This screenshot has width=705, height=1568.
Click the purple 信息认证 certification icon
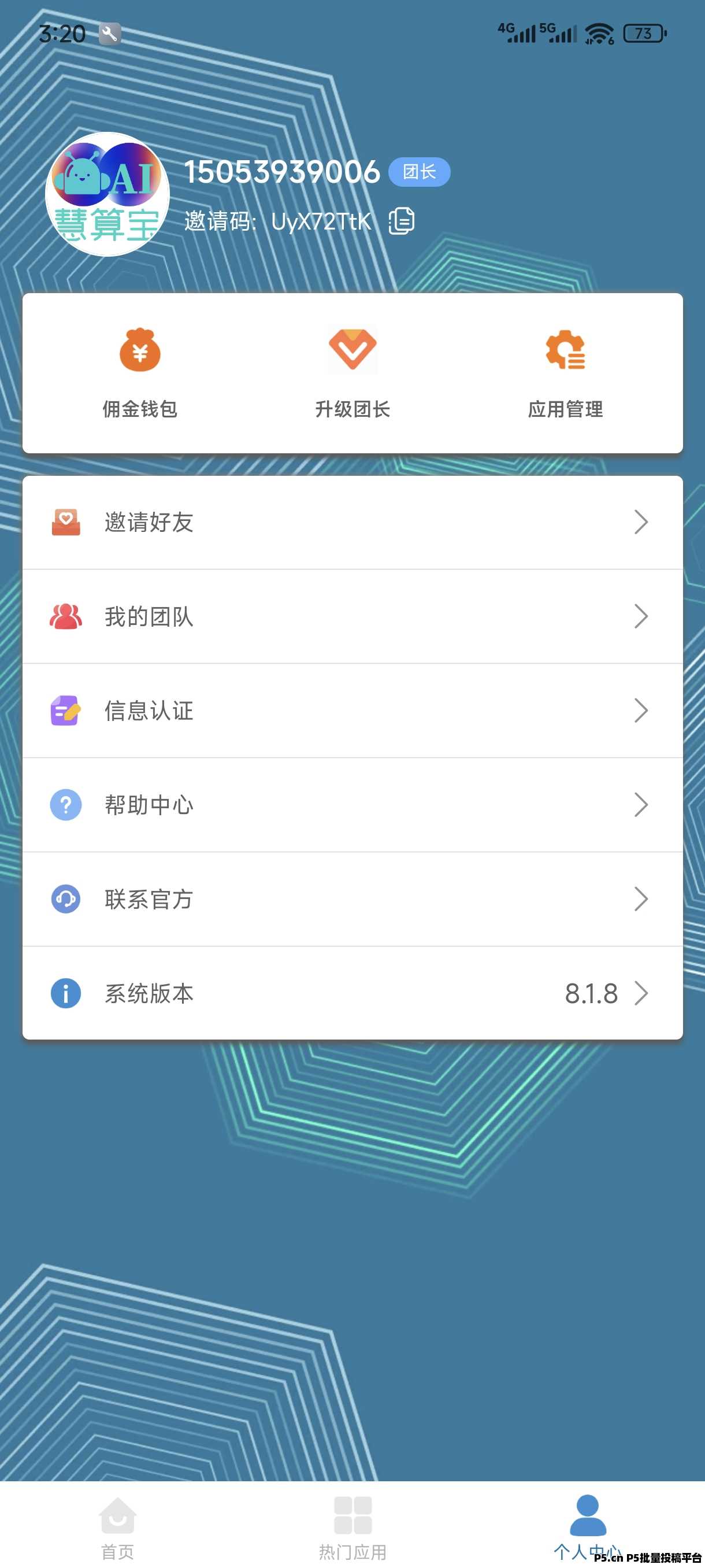(x=66, y=711)
